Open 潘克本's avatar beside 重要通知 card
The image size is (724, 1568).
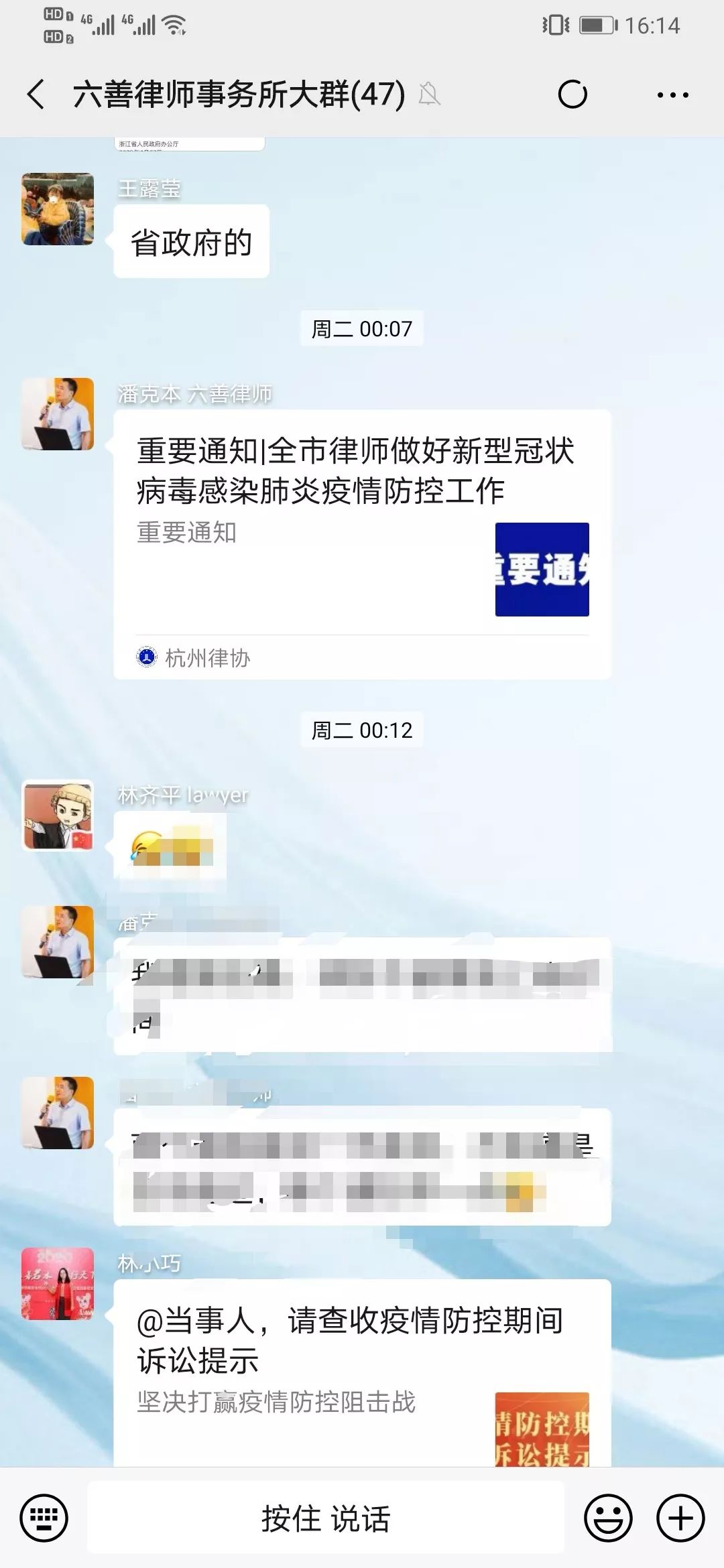pyautogui.click(x=58, y=414)
